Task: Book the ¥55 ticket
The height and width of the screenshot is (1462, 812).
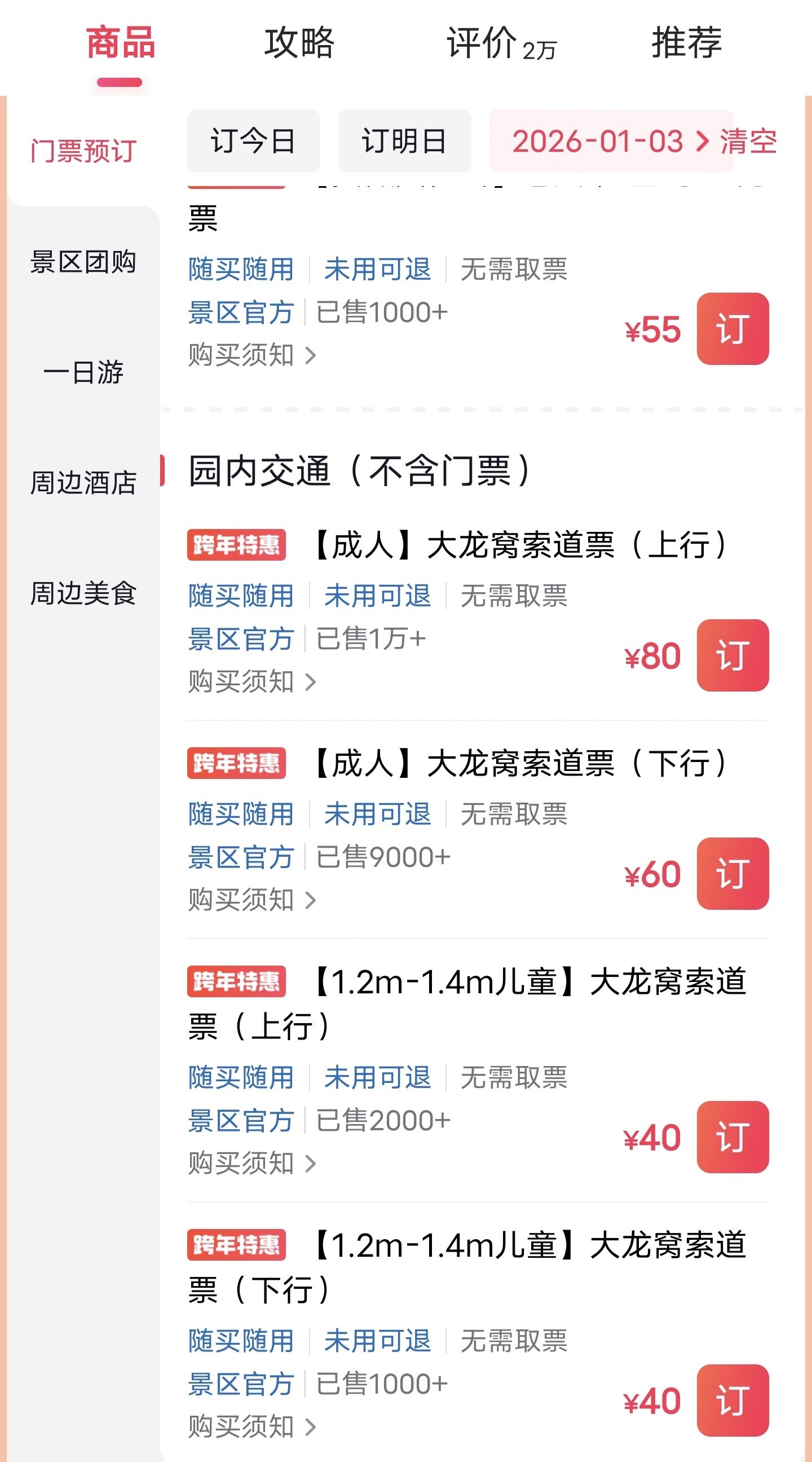Action: 732,329
